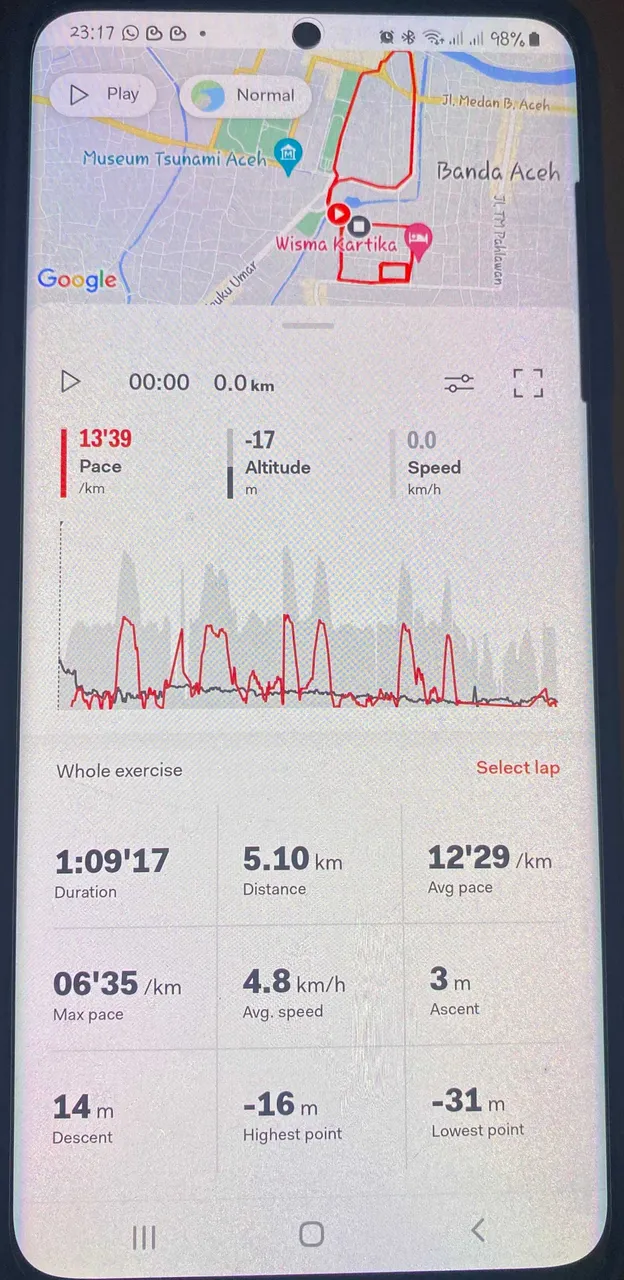The width and height of the screenshot is (624, 1280).
Task: Open the Normal map type selector
Action: pos(245,96)
